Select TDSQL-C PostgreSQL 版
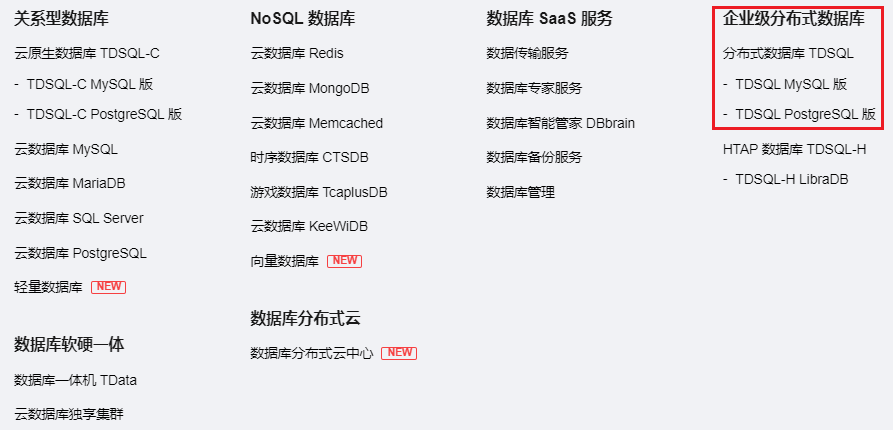Viewport: 893px width, 430px height. tap(104, 114)
